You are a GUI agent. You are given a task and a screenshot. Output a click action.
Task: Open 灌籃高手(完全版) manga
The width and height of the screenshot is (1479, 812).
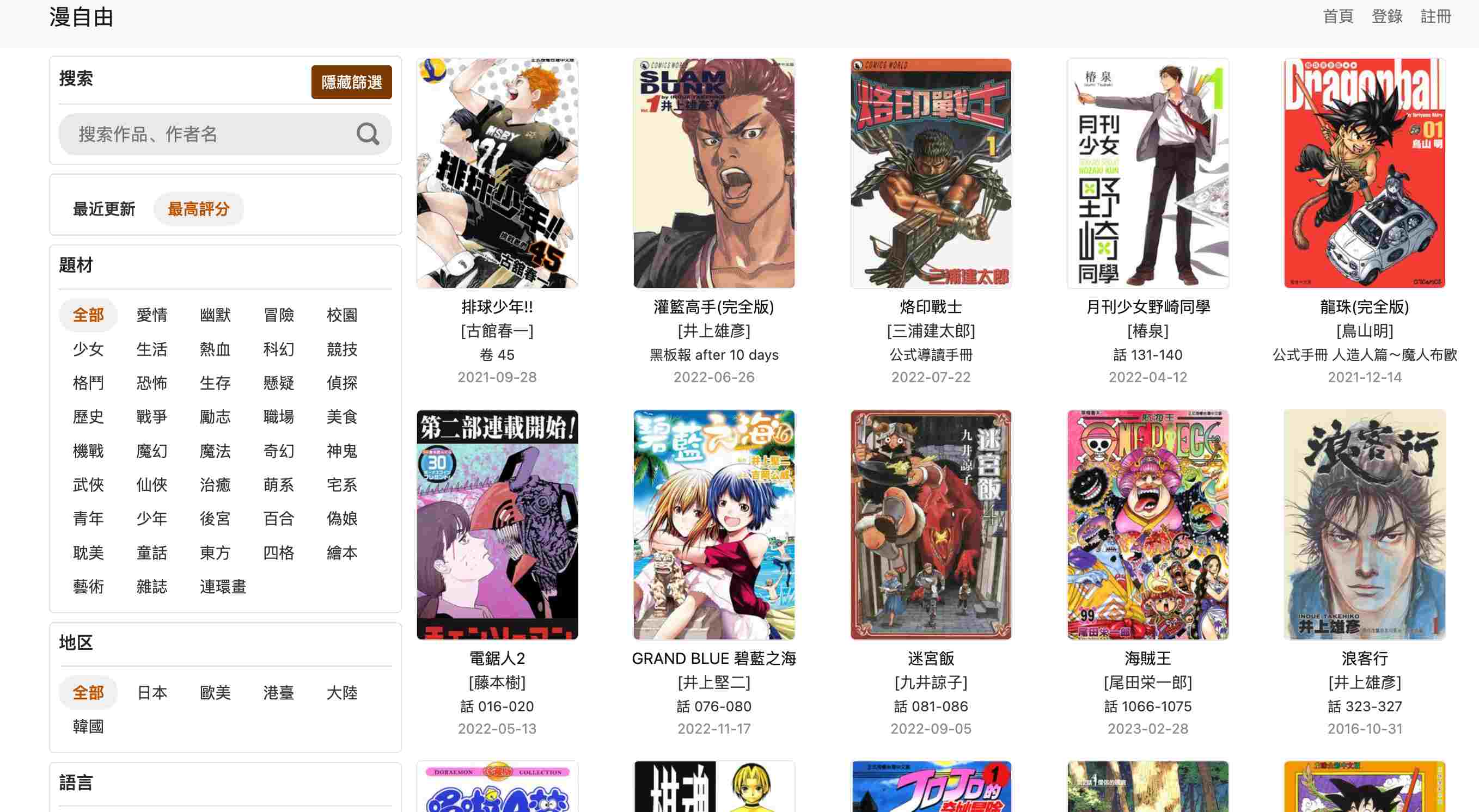(x=714, y=173)
